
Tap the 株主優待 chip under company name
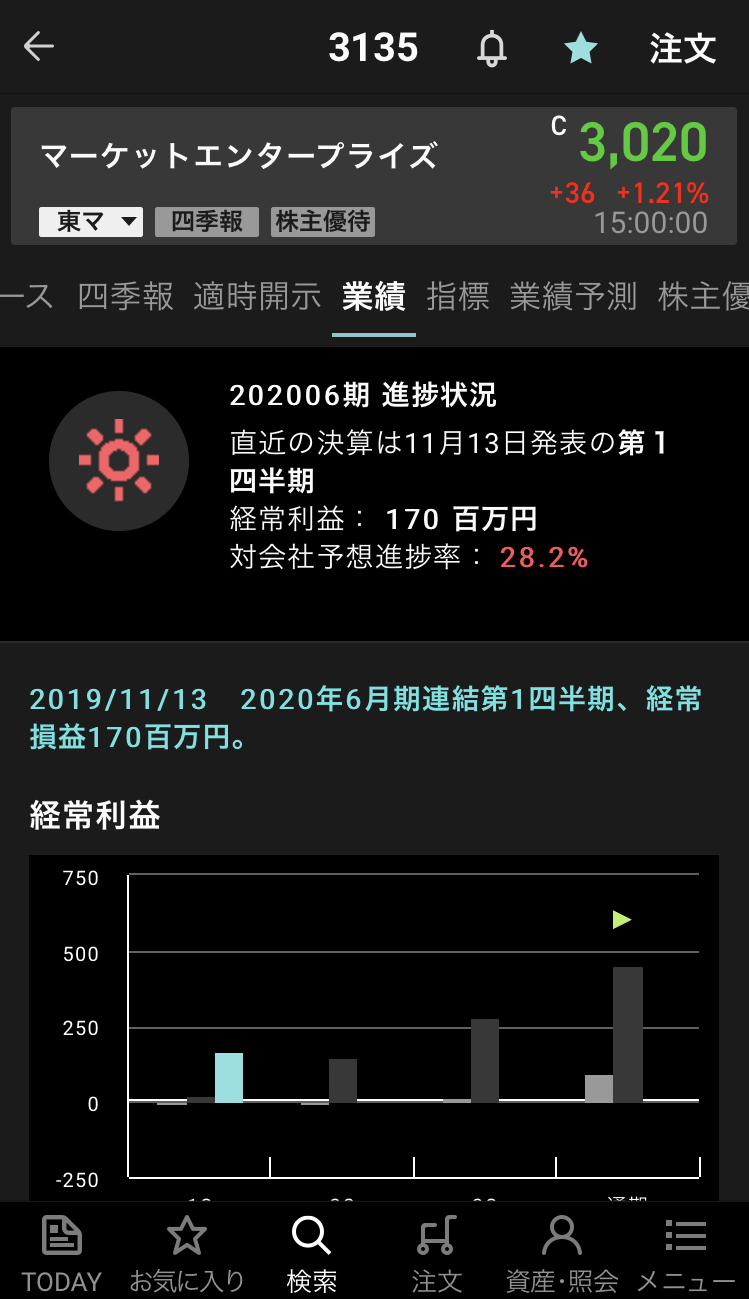[323, 222]
